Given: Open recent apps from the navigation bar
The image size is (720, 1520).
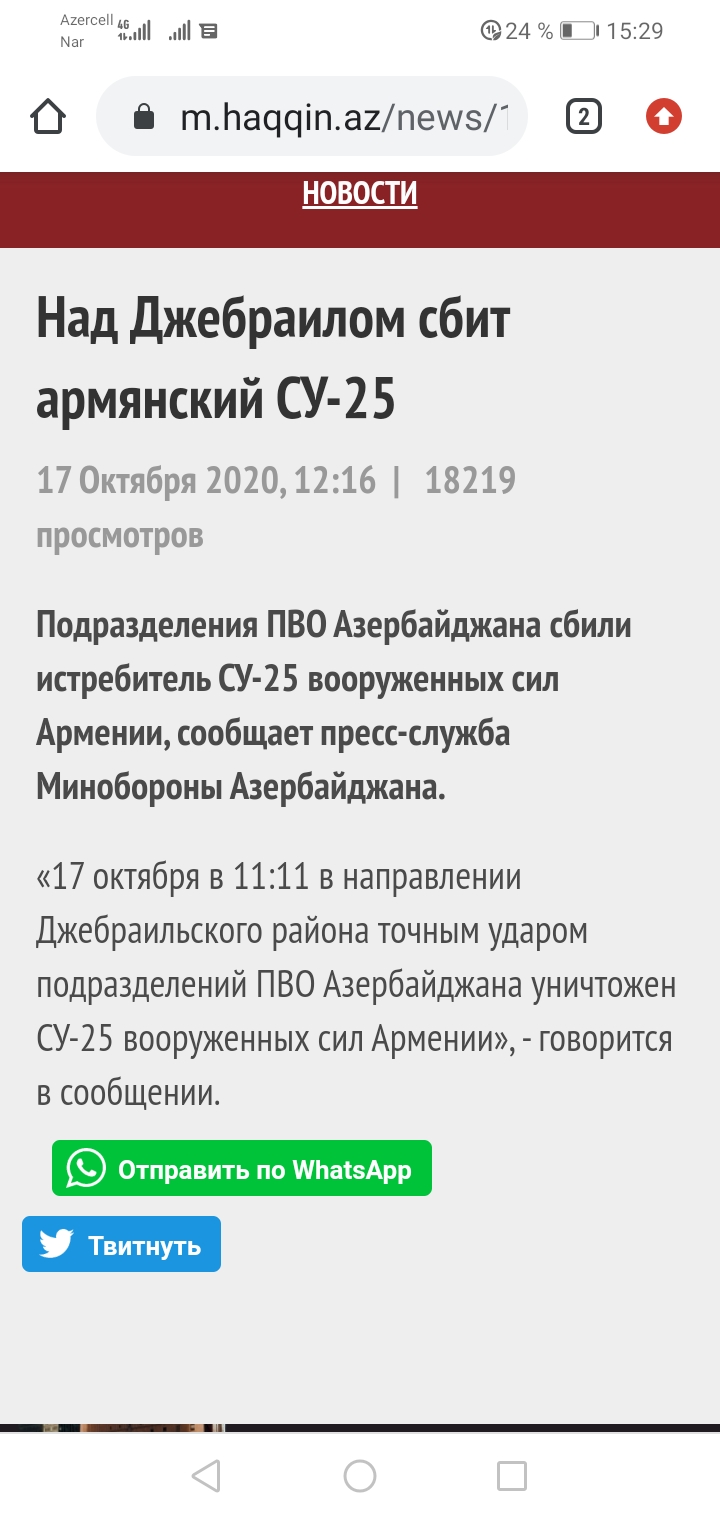Looking at the screenshot, I should (x=512, y=1475).
